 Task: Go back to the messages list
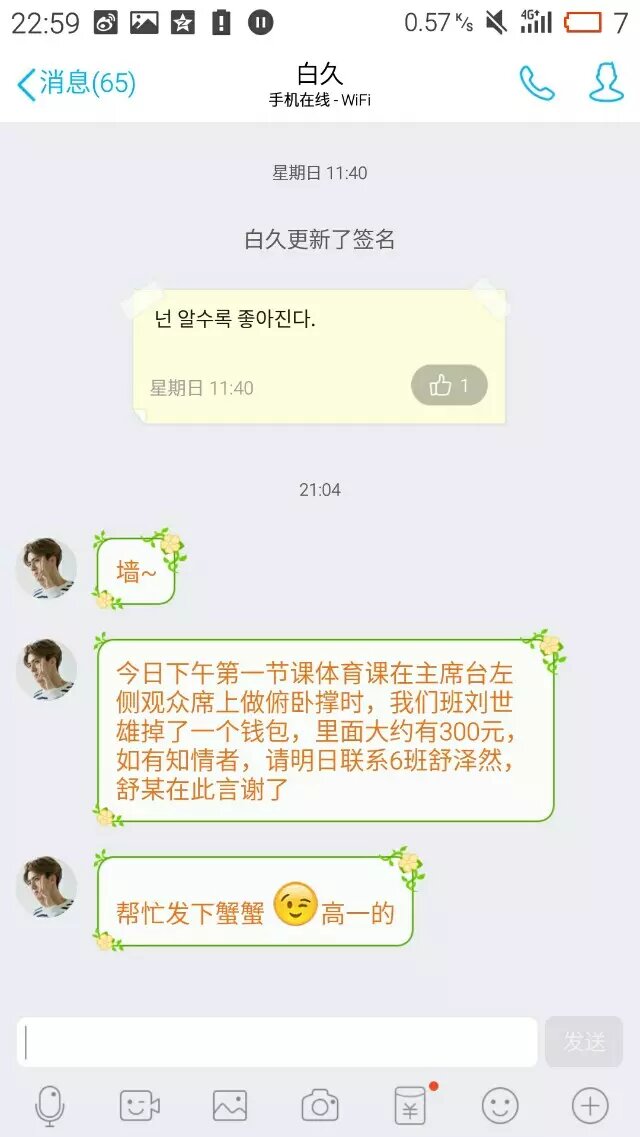(75, 84)
